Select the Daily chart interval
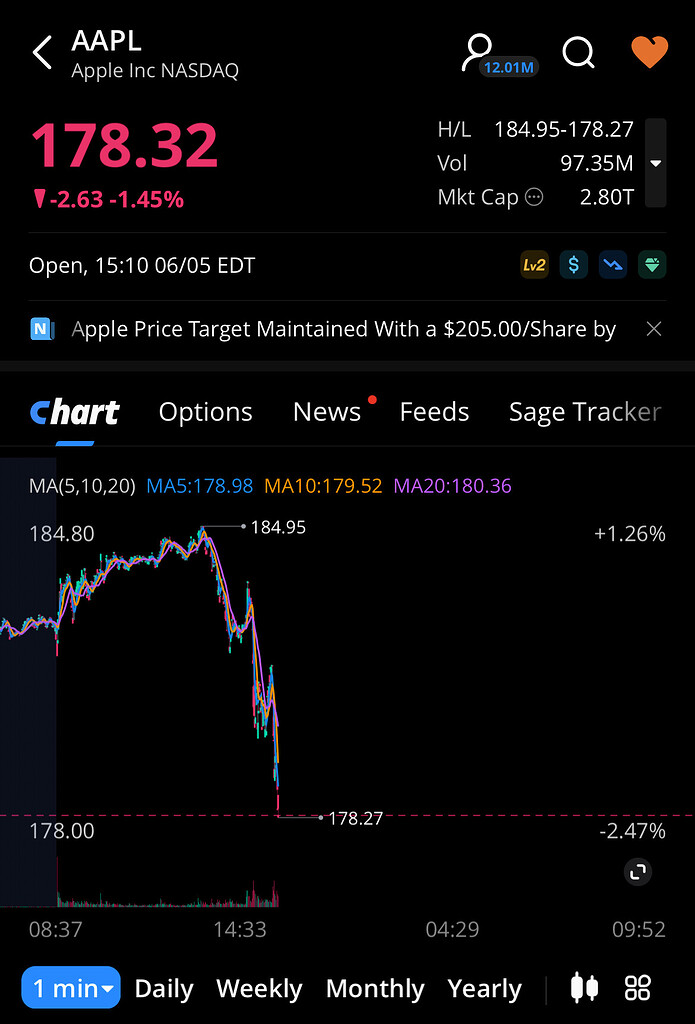Screen dimensions: 695x1024 pos(163,988)
